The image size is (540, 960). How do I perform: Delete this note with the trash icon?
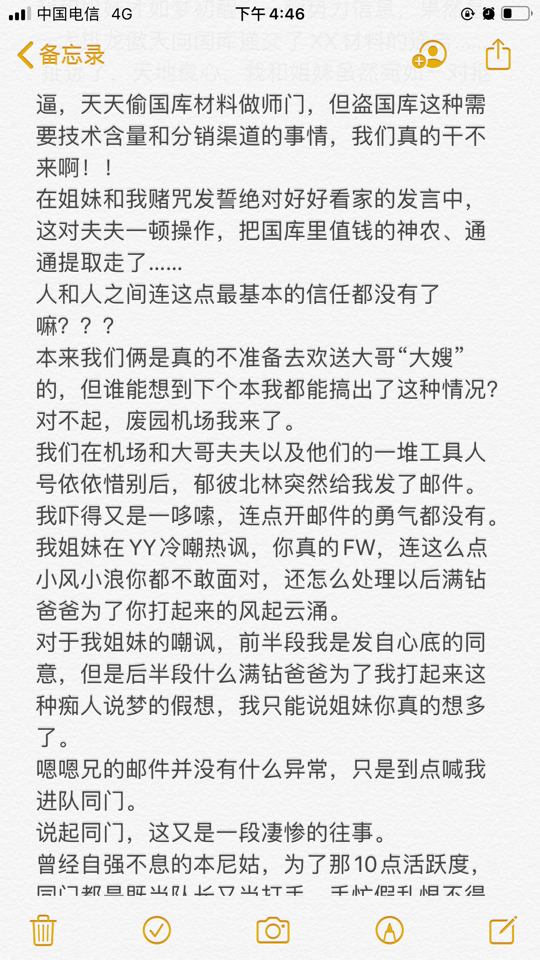point(43,929)
